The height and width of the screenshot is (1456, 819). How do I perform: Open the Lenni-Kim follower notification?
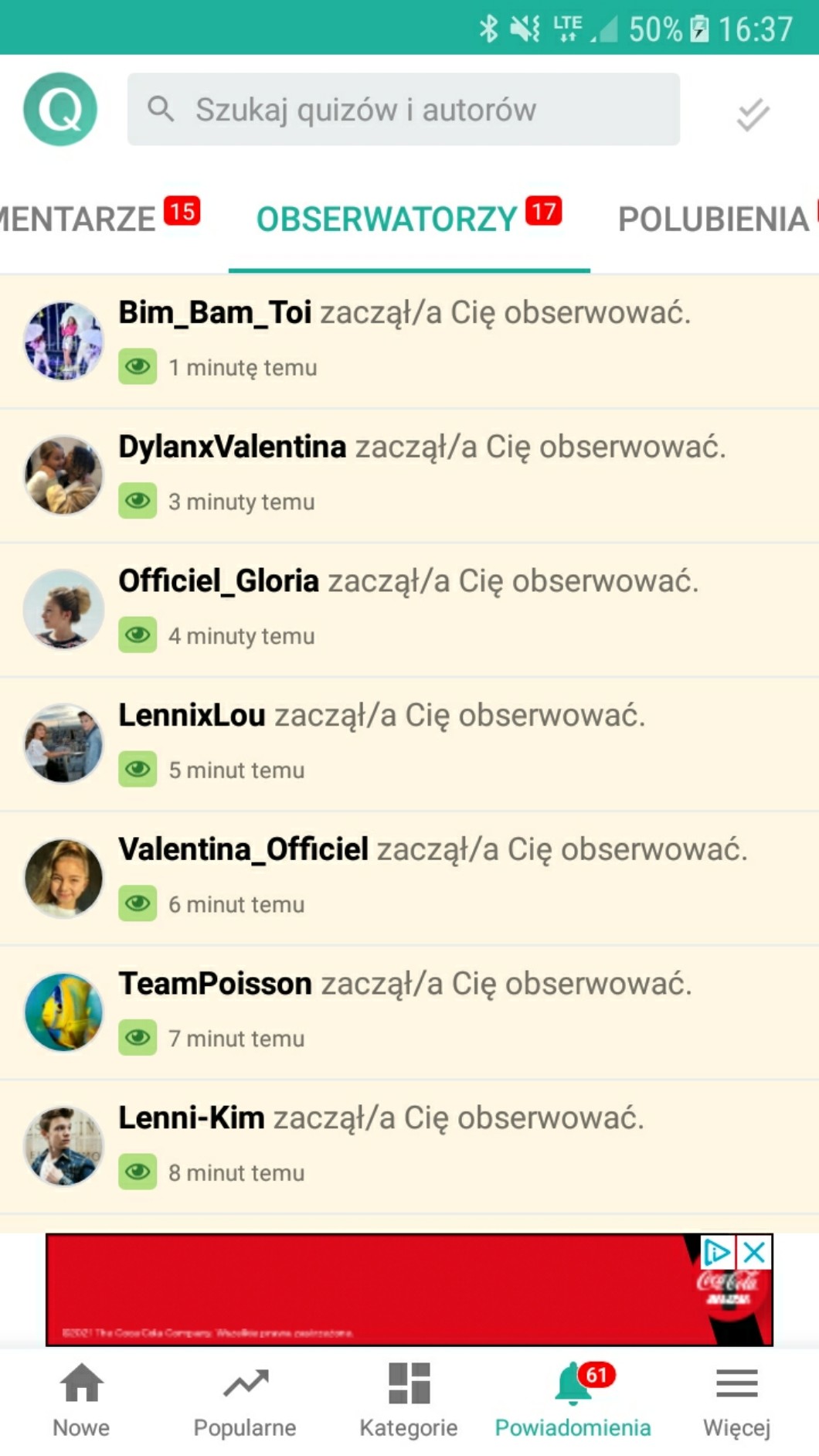click(x=409, y=1147)
